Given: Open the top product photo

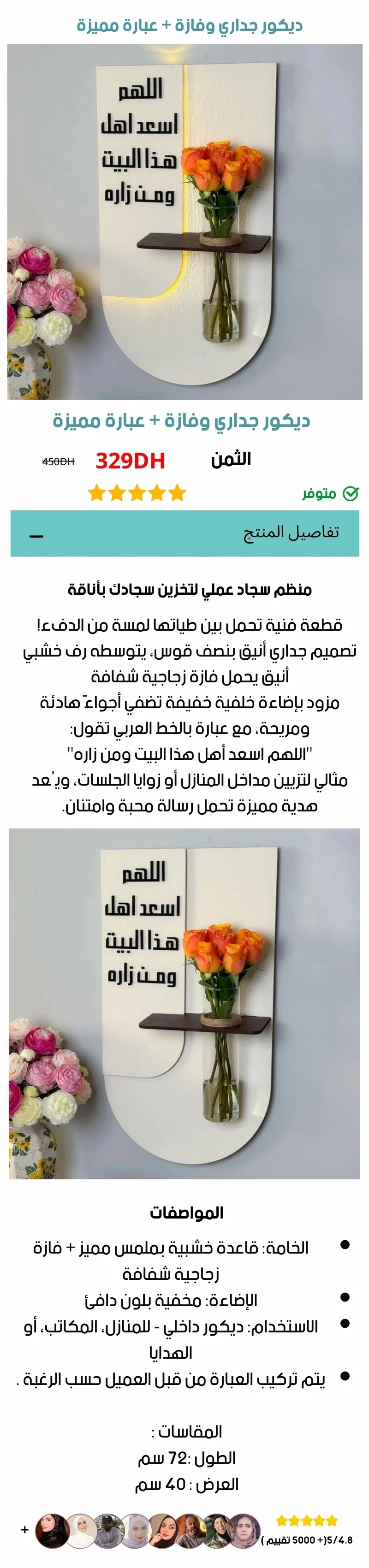Looking at the screenshot, I should [x=184, y=222].
